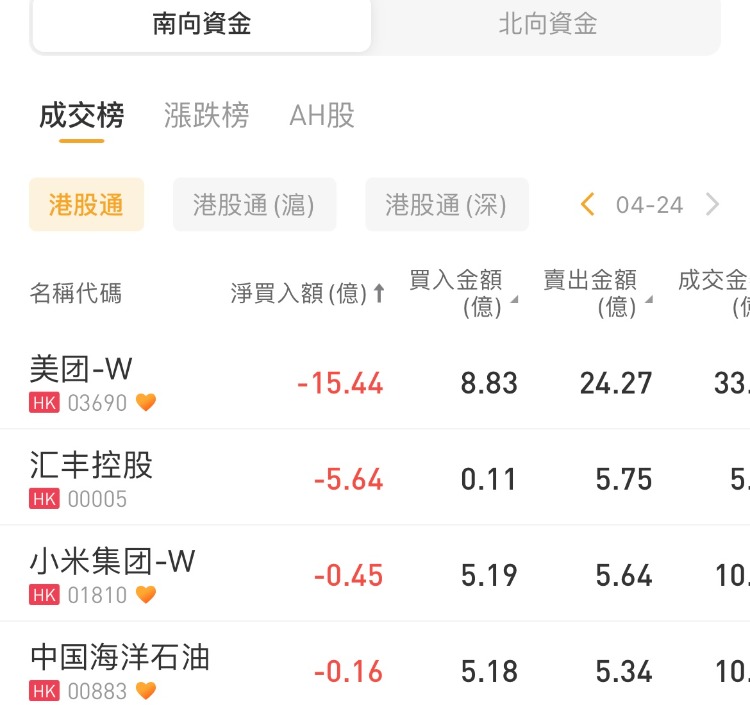Filter by 港股通 (深)
The width and height of the screenshot is (750, 705).
pyautogui.click(x=446, y=205)
